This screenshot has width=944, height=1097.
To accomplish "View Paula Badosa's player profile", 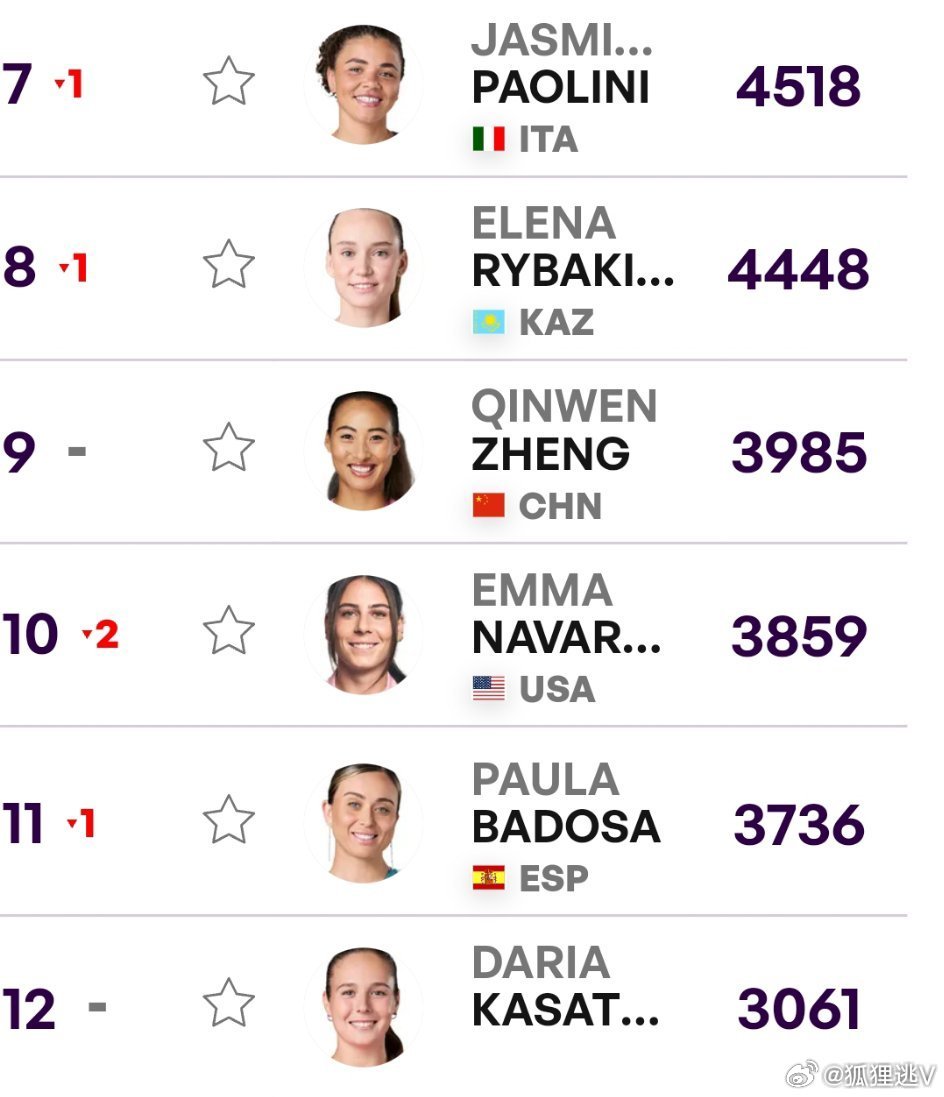I will (565, 826).
